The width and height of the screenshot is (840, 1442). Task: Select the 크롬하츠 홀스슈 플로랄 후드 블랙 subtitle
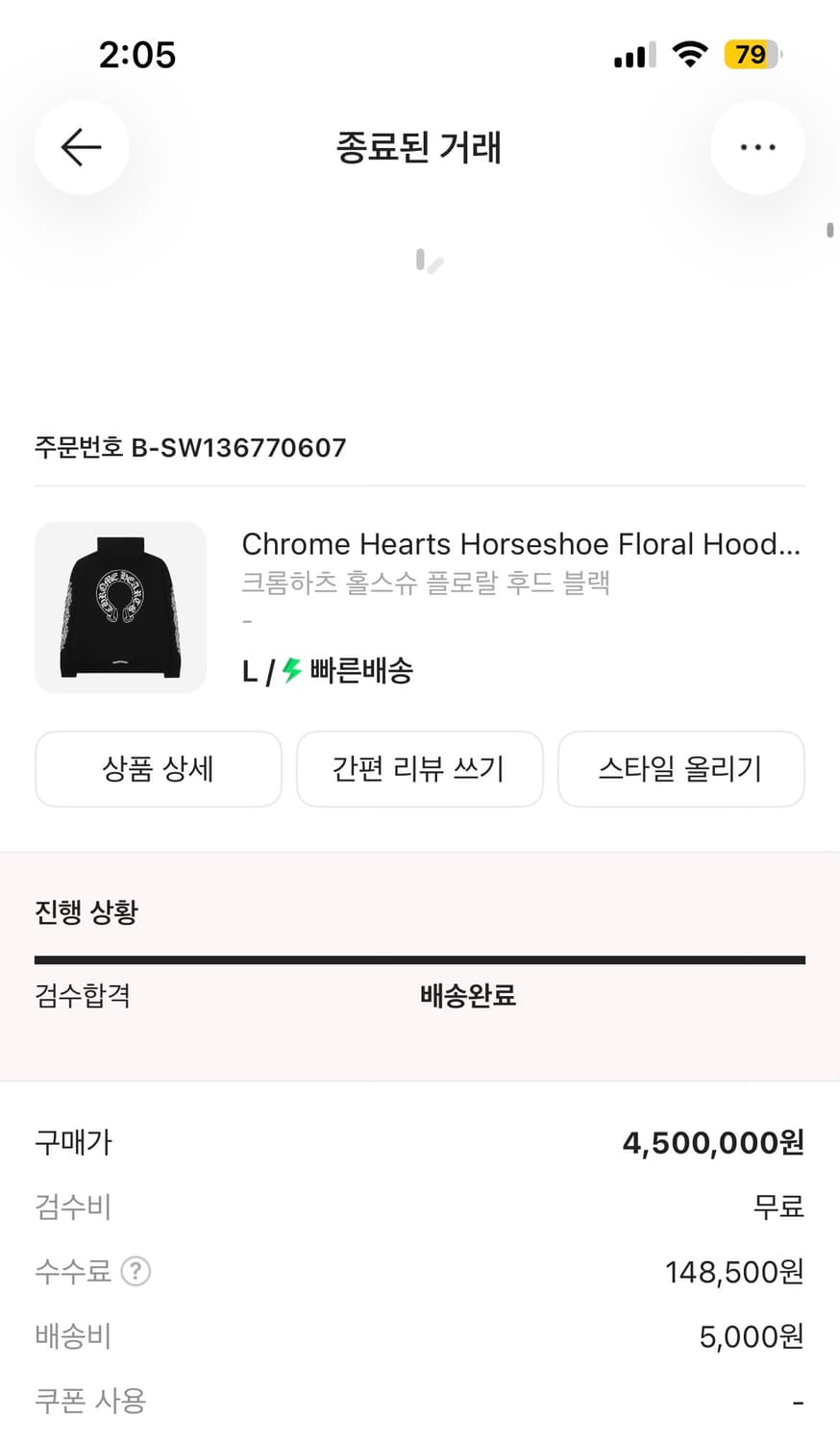pos(427,582)
